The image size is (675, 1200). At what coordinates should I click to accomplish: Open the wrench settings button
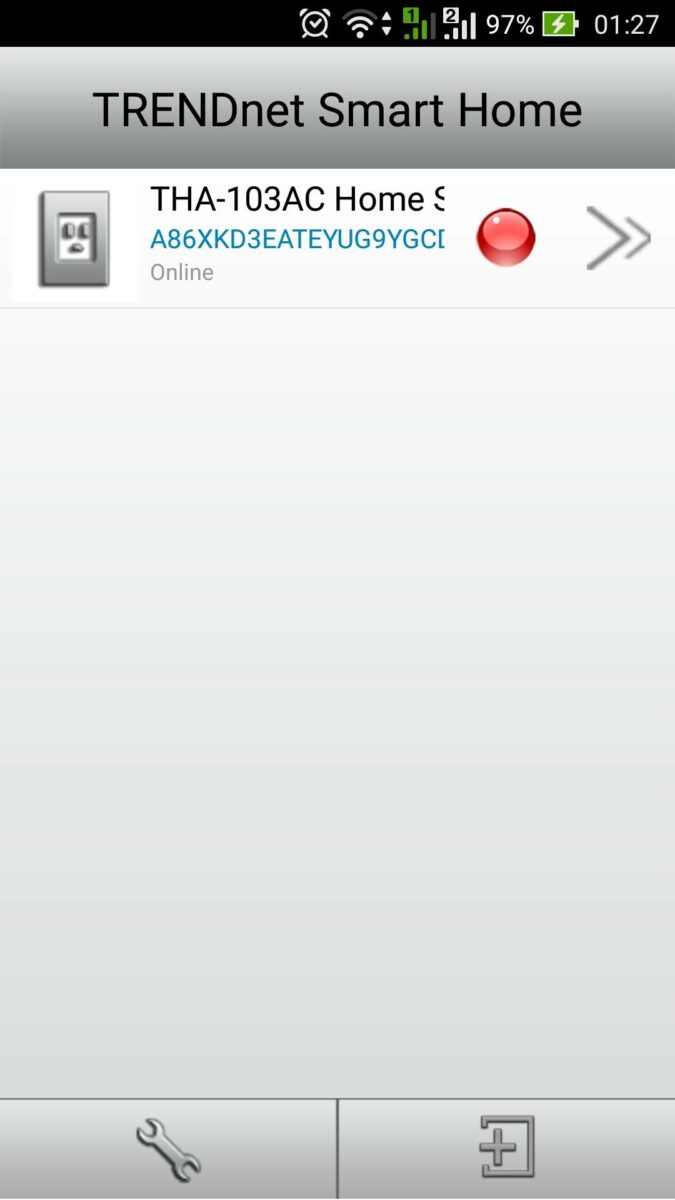pos(168,1149)
